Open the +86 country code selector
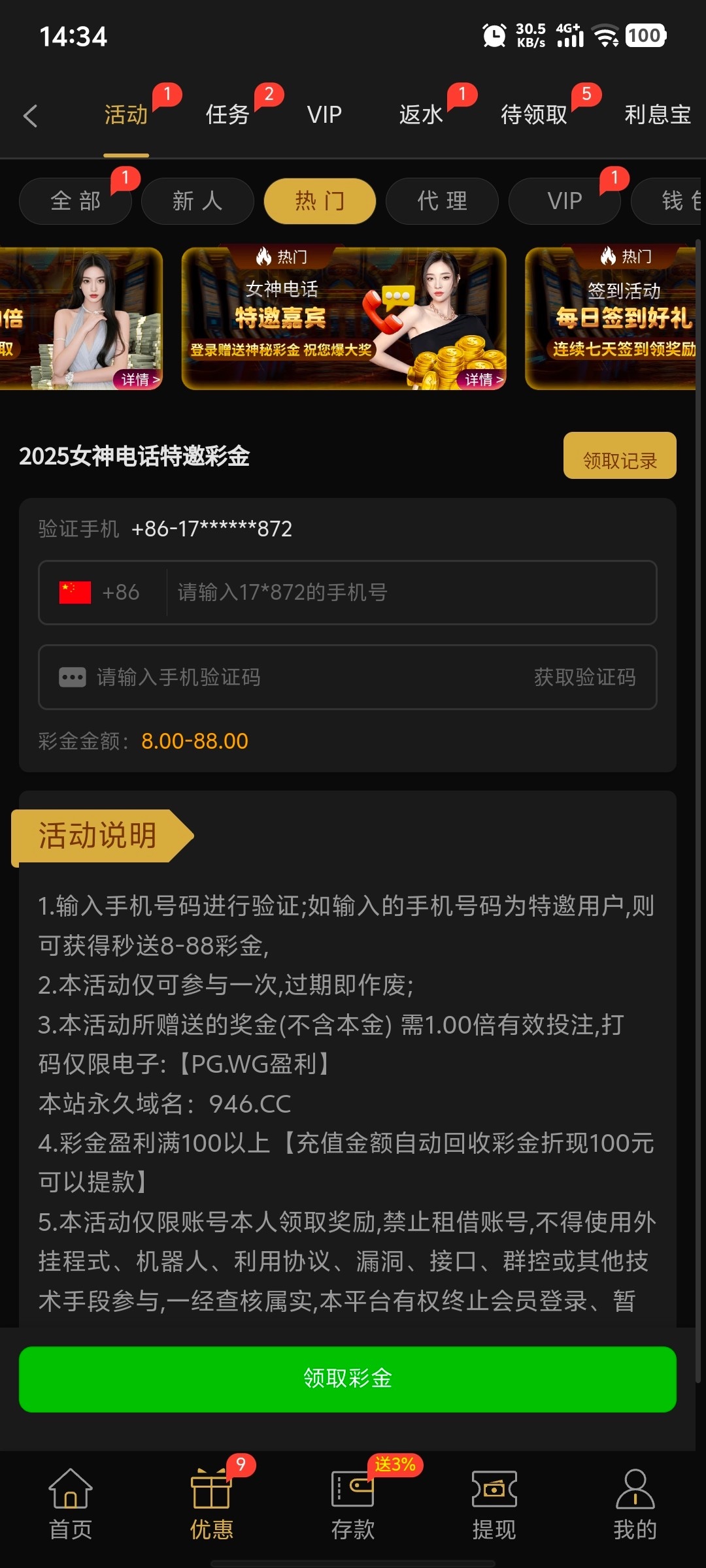This screenshot has height=1568, width=706. [101, 593]
